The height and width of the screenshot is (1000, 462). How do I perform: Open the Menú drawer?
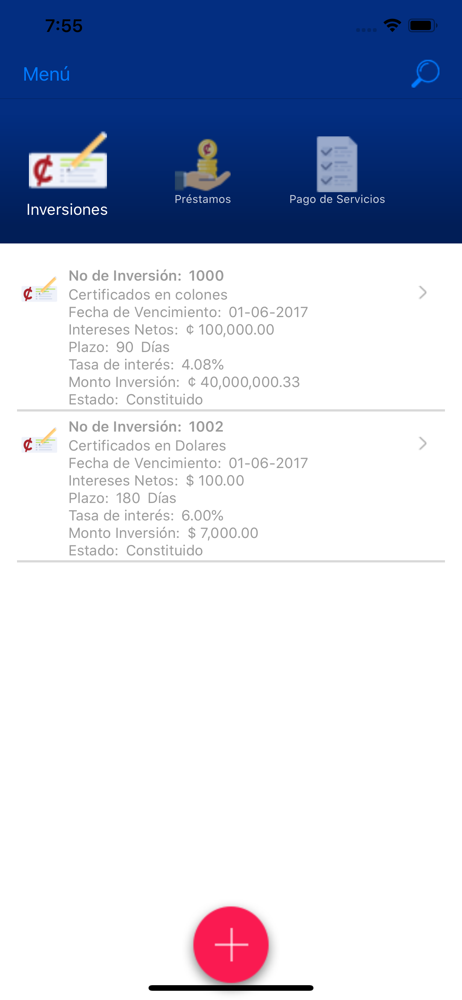coord(47,75)
